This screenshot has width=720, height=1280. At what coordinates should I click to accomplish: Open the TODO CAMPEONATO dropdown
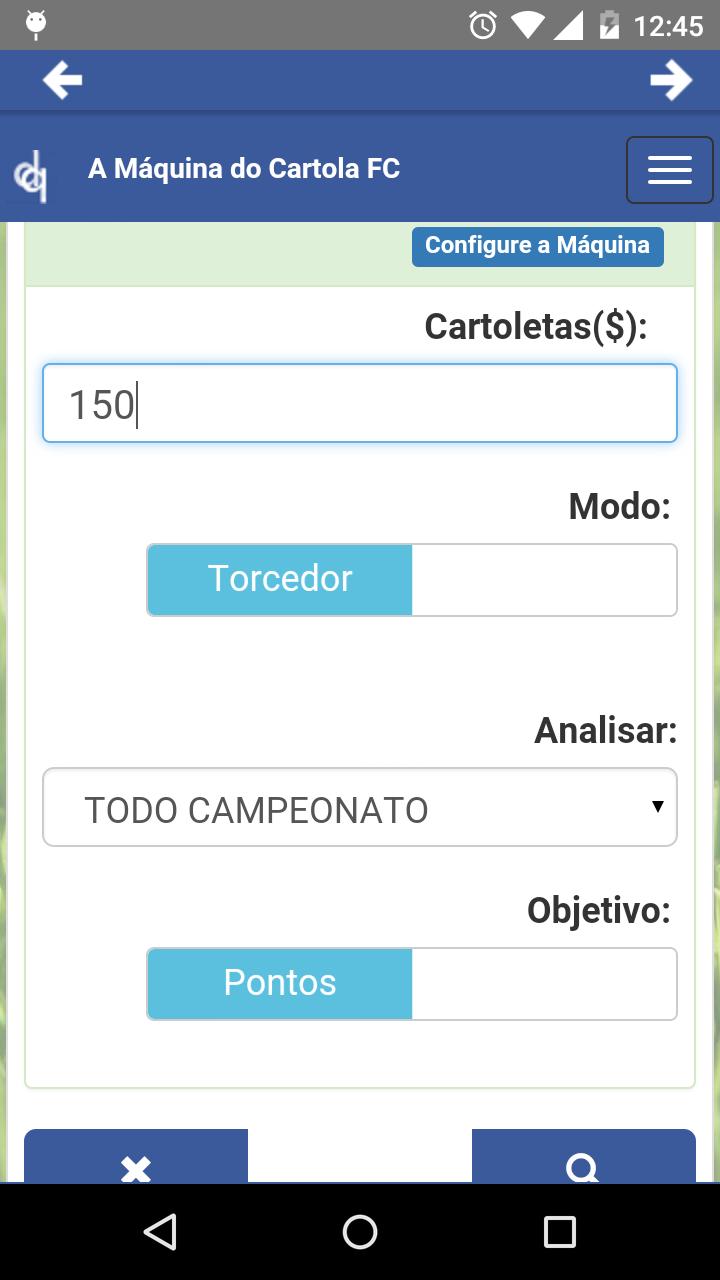pyautogui.click(x=360, y=807)
